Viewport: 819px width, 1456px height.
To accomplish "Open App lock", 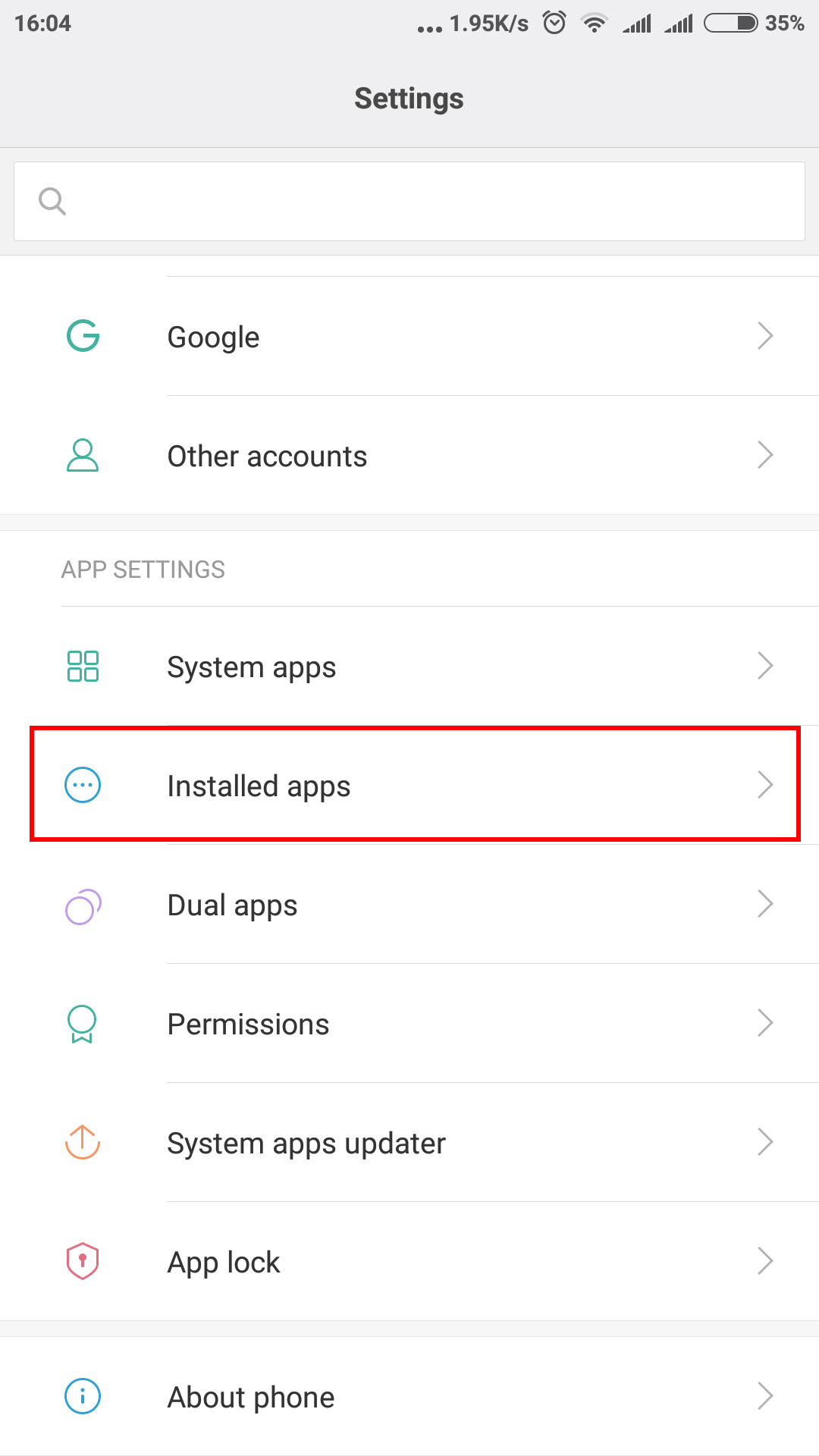I will (409, 1261).
